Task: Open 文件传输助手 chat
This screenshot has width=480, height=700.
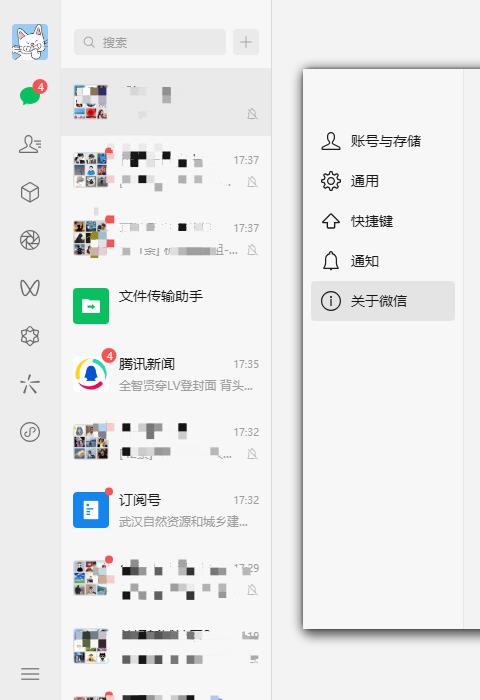Action: click(x=166, y=306)
